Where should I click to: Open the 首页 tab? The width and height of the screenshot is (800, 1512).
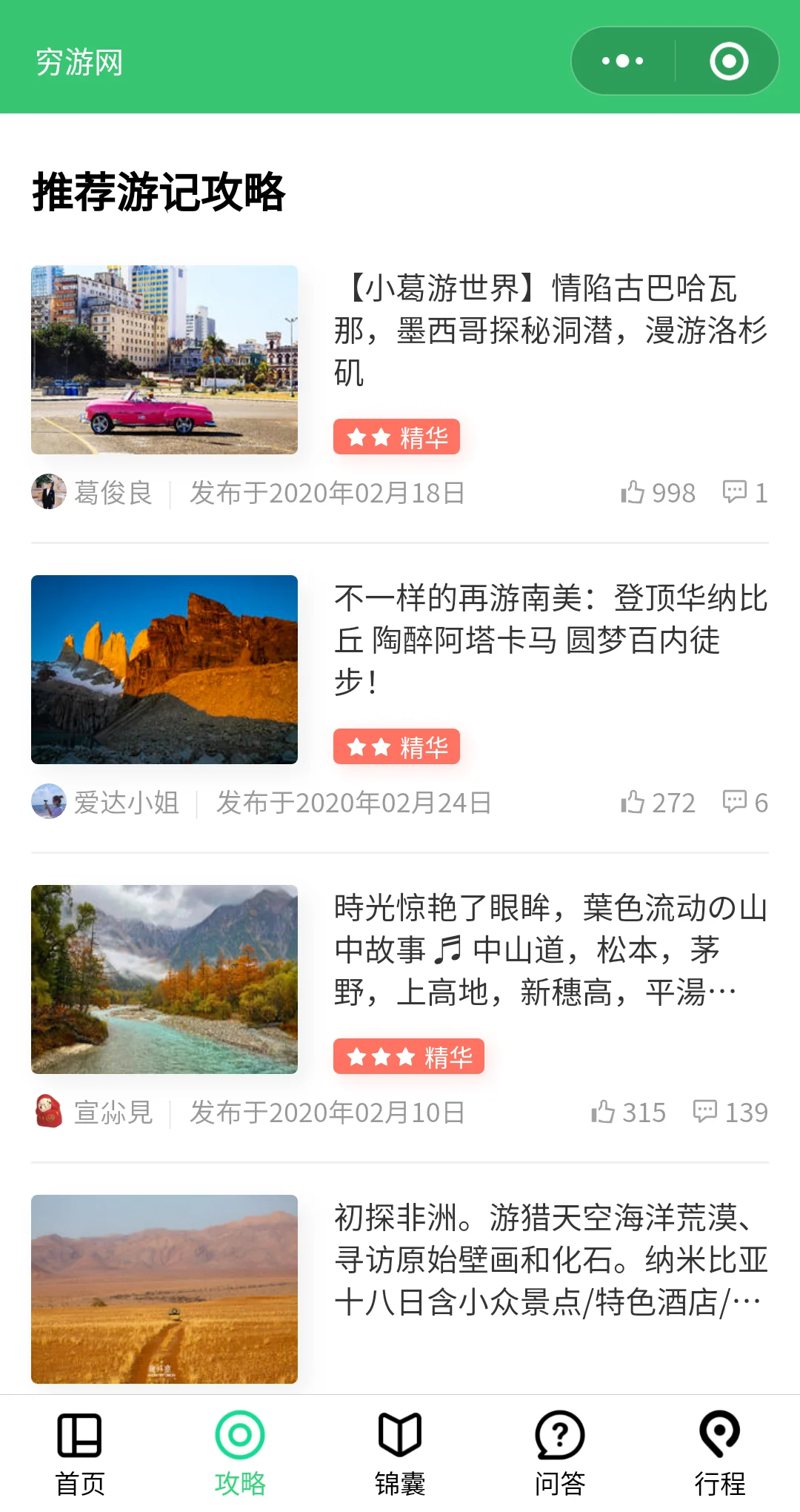pyautogui.click(x=80, y=1453)
